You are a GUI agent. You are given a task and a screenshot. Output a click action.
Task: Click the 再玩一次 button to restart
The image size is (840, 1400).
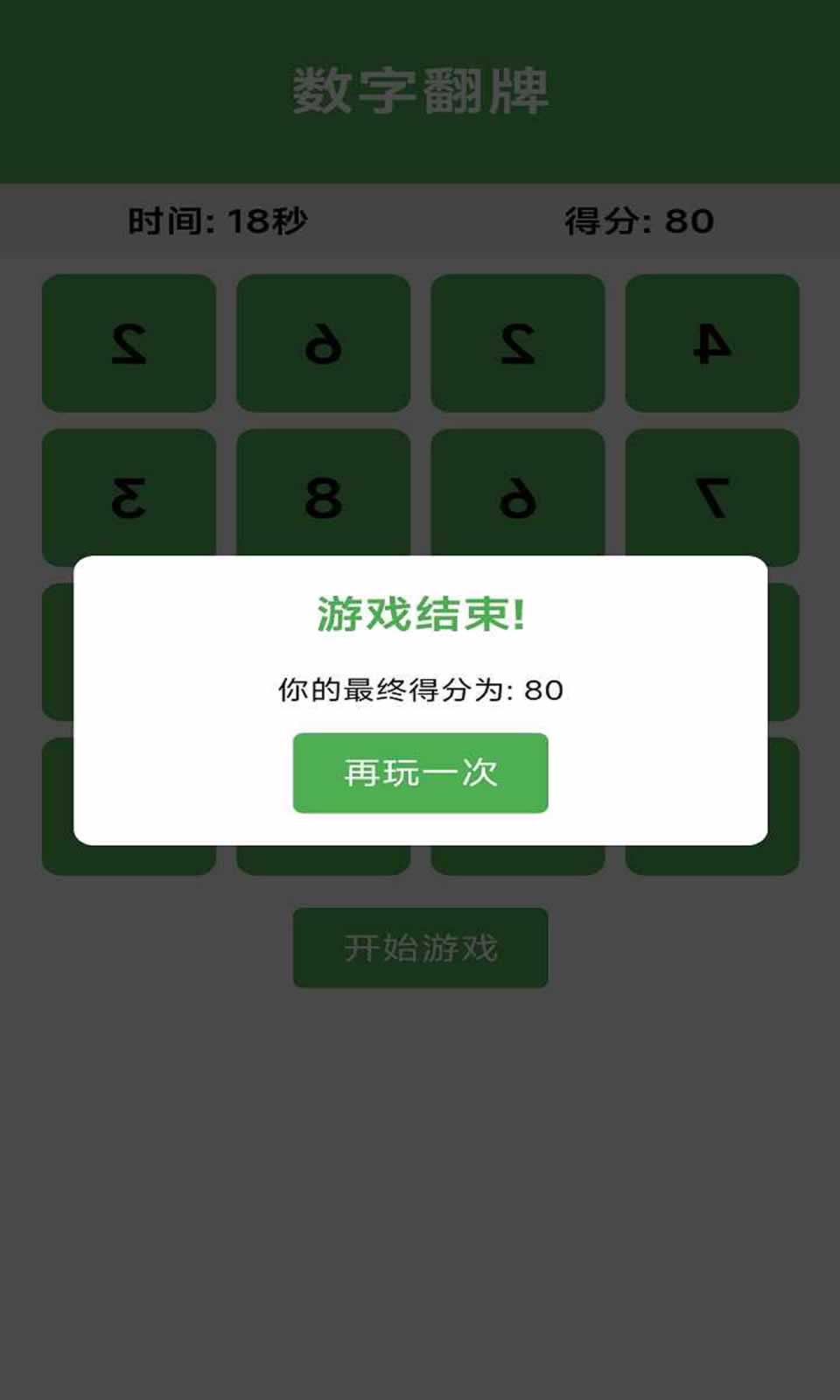(420, 773)
